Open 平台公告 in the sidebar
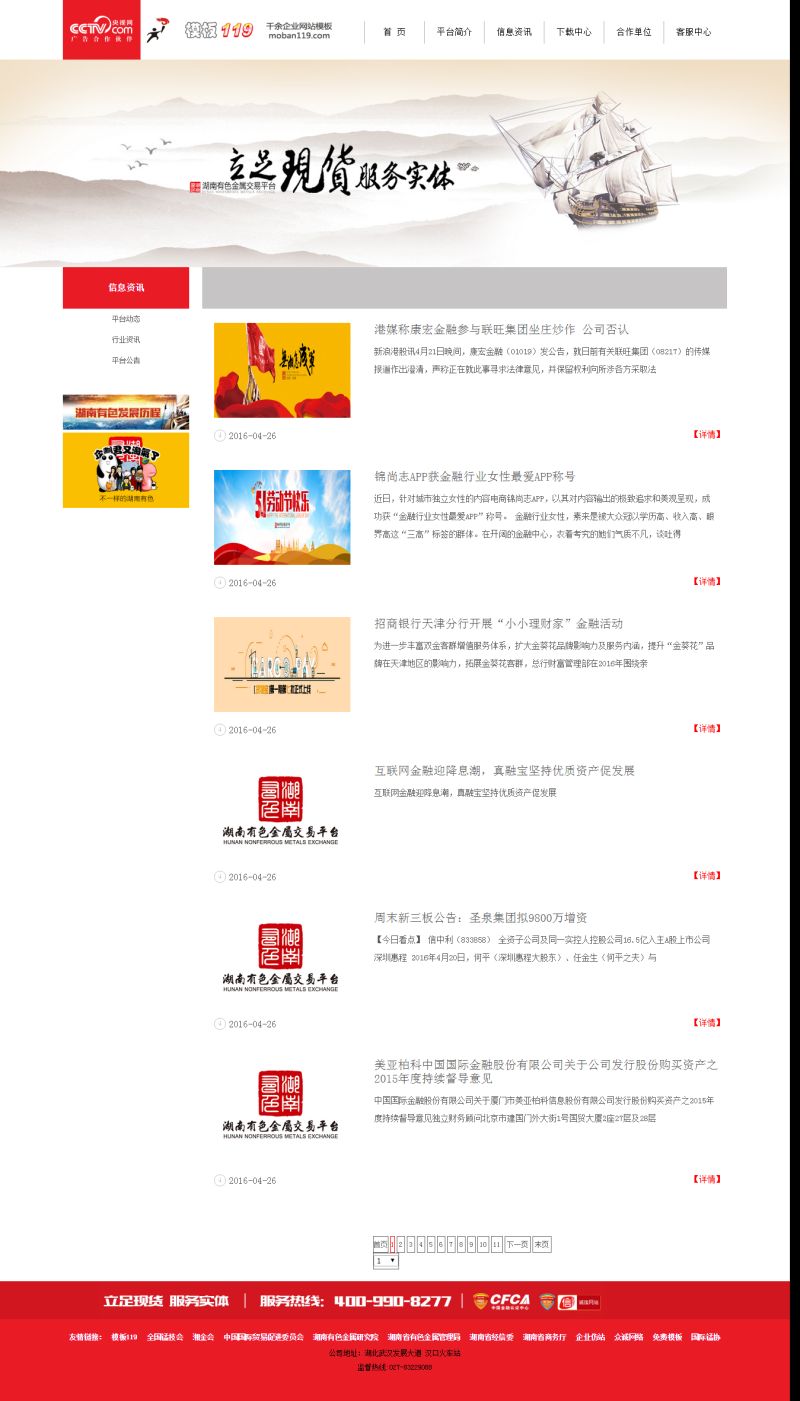Viewport: 800px width, 1401px height. [126, 360]
